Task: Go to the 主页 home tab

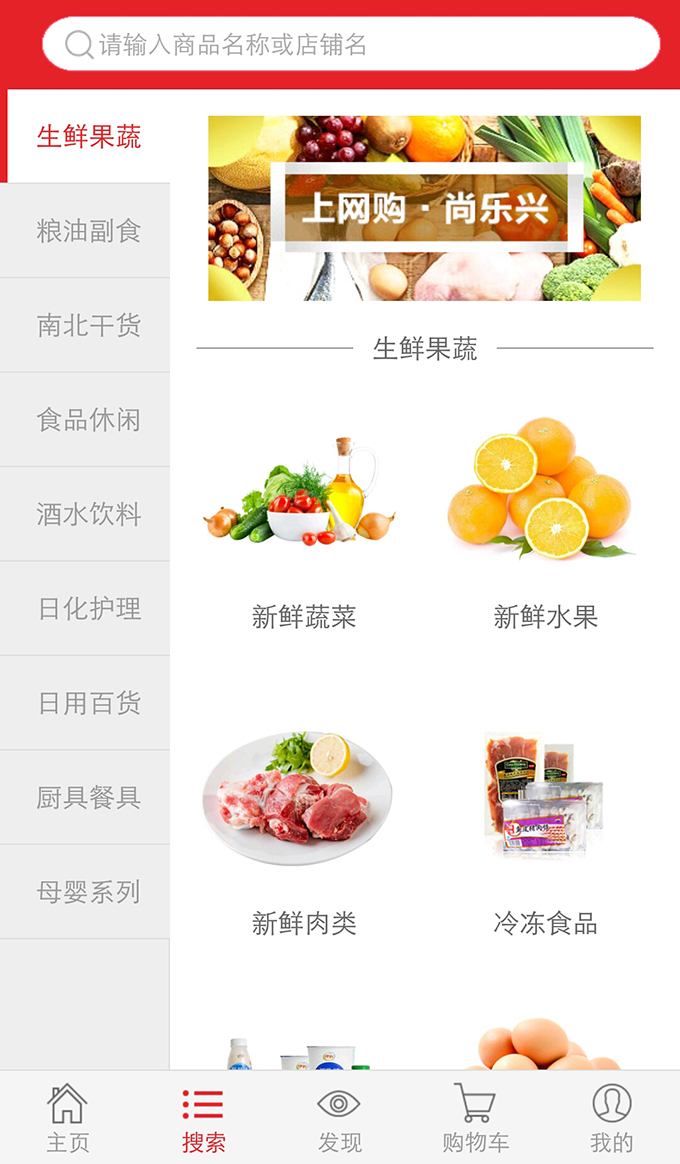Action: [x=68, y=1118]
